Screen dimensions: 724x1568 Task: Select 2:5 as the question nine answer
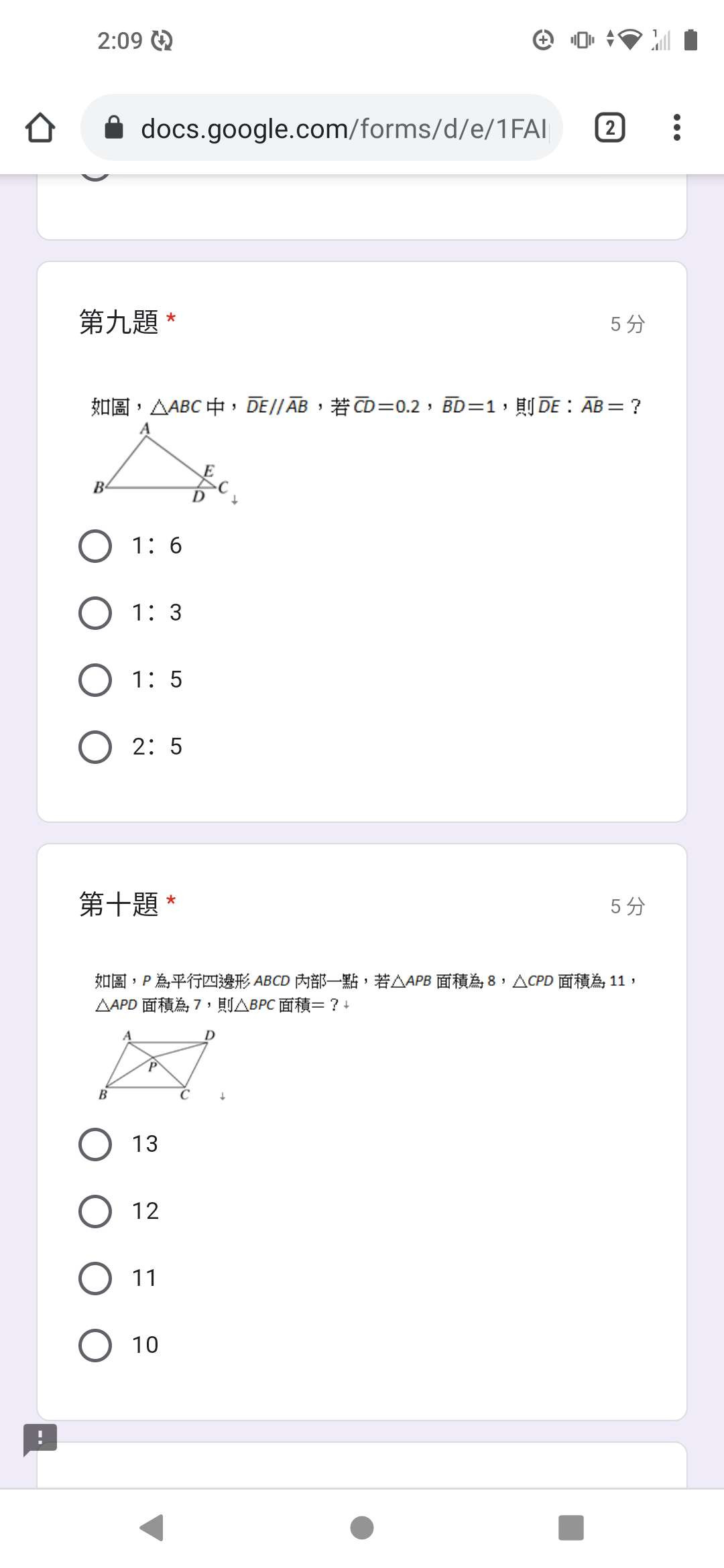click(95, 746)
